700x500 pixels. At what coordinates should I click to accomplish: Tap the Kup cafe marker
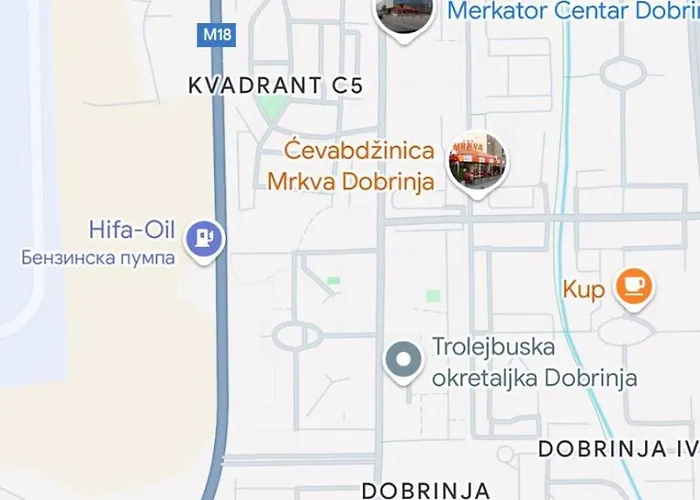click(632, 287)
